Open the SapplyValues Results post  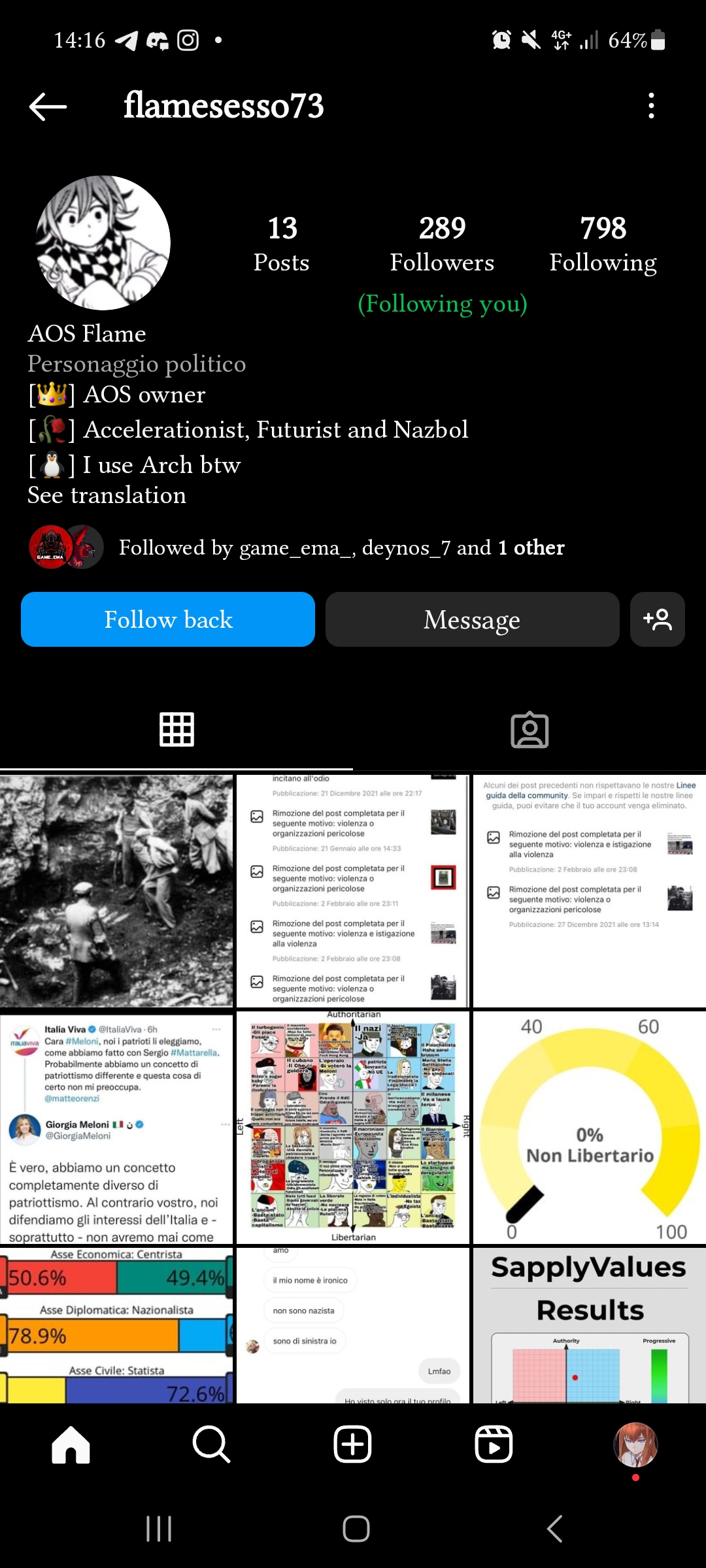pos(590,1326)
